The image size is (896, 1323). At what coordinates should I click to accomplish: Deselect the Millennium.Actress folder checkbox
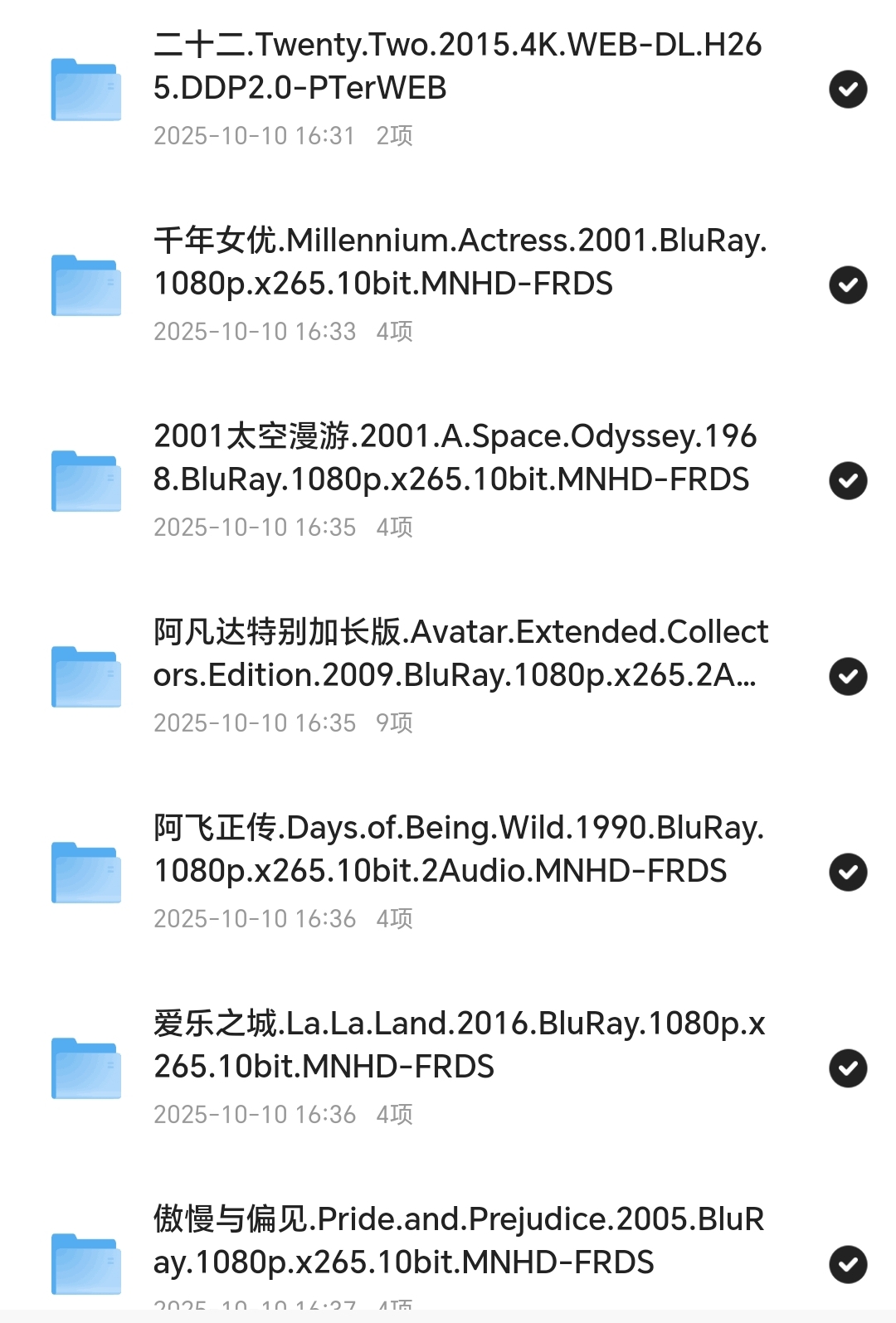pyautogui.click(x=848, y=285)
